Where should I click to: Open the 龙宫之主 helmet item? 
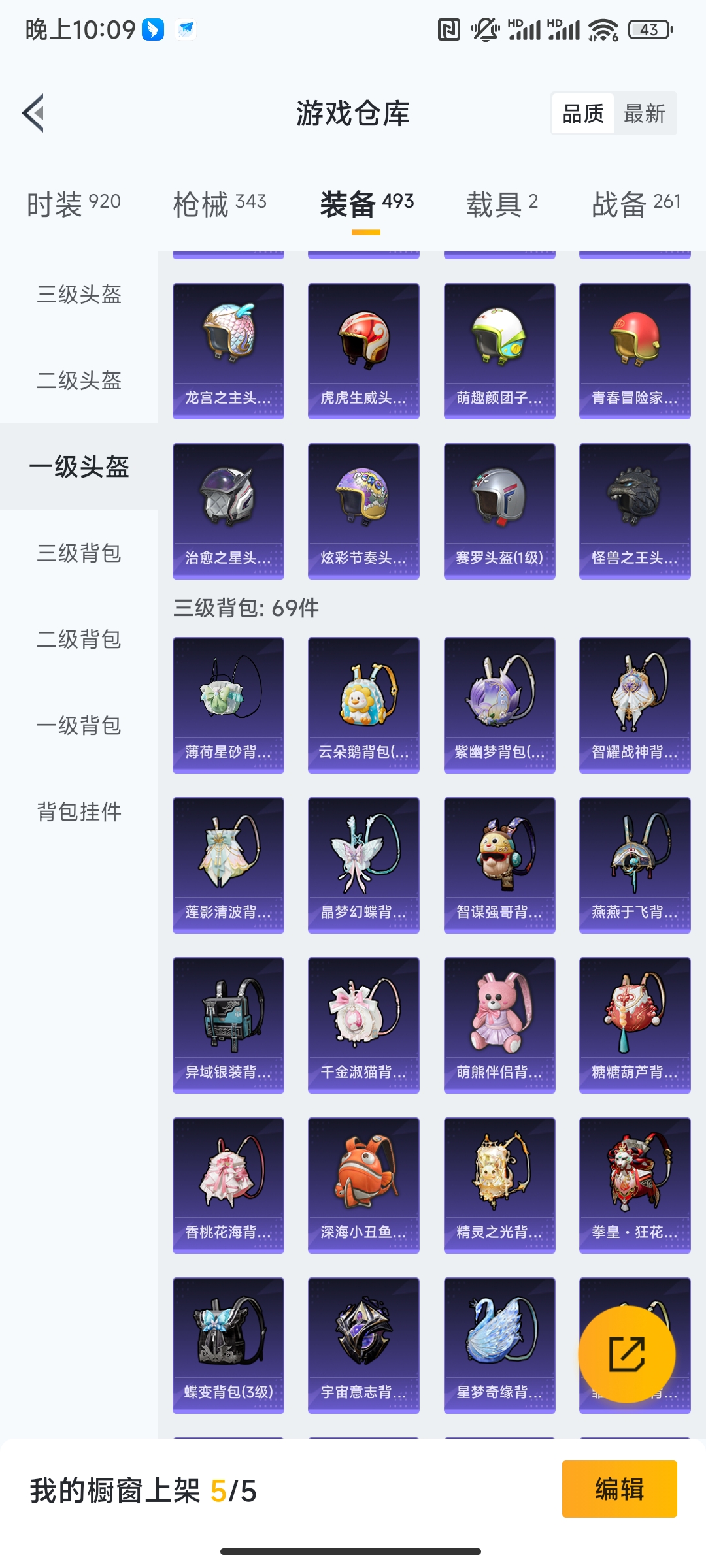point(228,351)
